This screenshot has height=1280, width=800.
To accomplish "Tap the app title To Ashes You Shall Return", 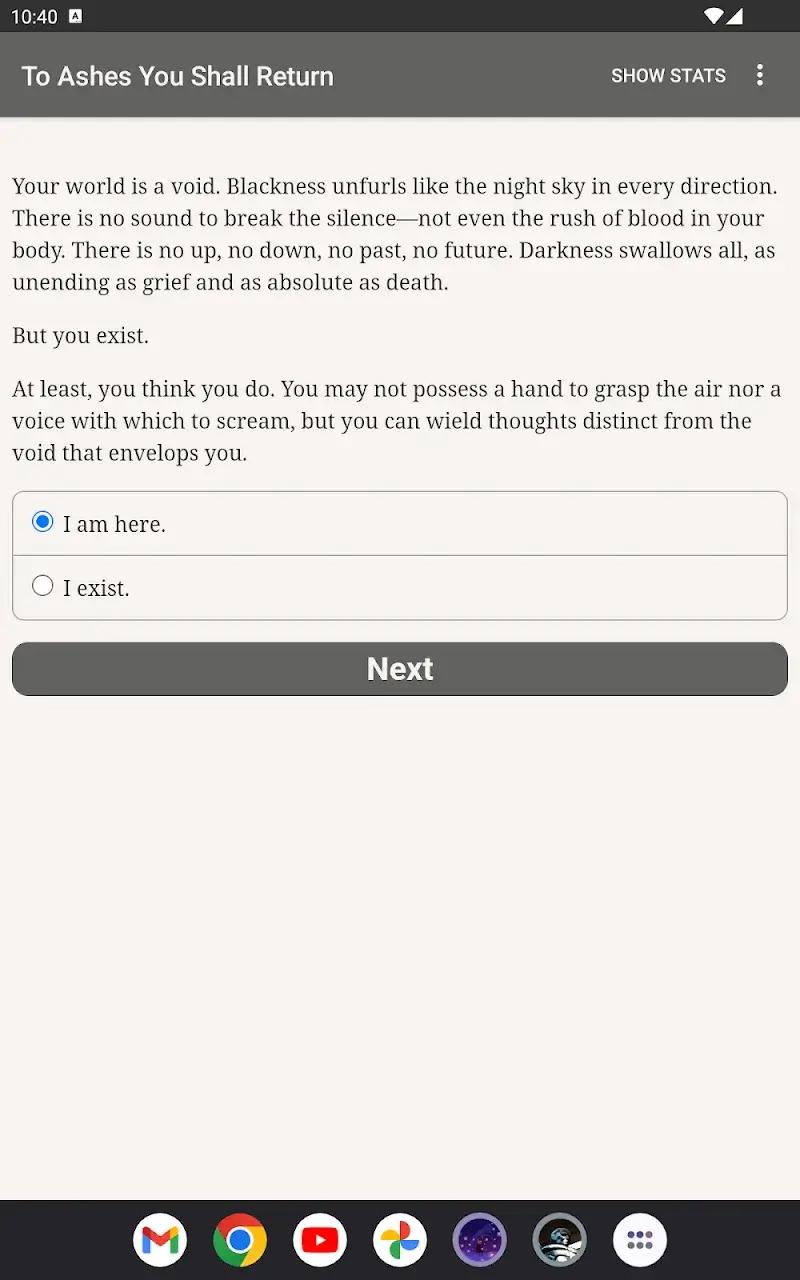I will (x=177, y=75).
